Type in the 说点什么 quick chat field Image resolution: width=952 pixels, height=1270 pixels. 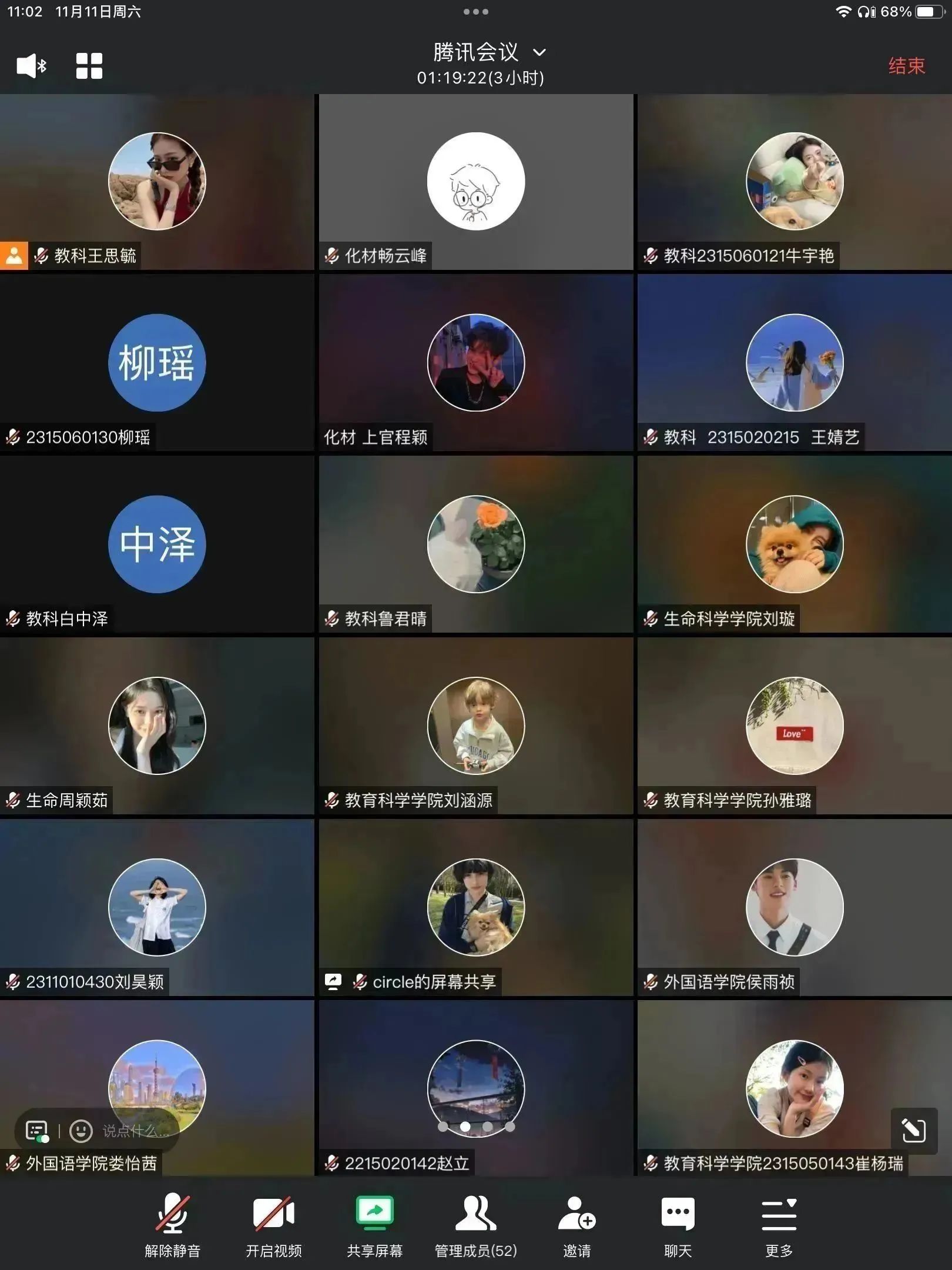point(135,1131)
